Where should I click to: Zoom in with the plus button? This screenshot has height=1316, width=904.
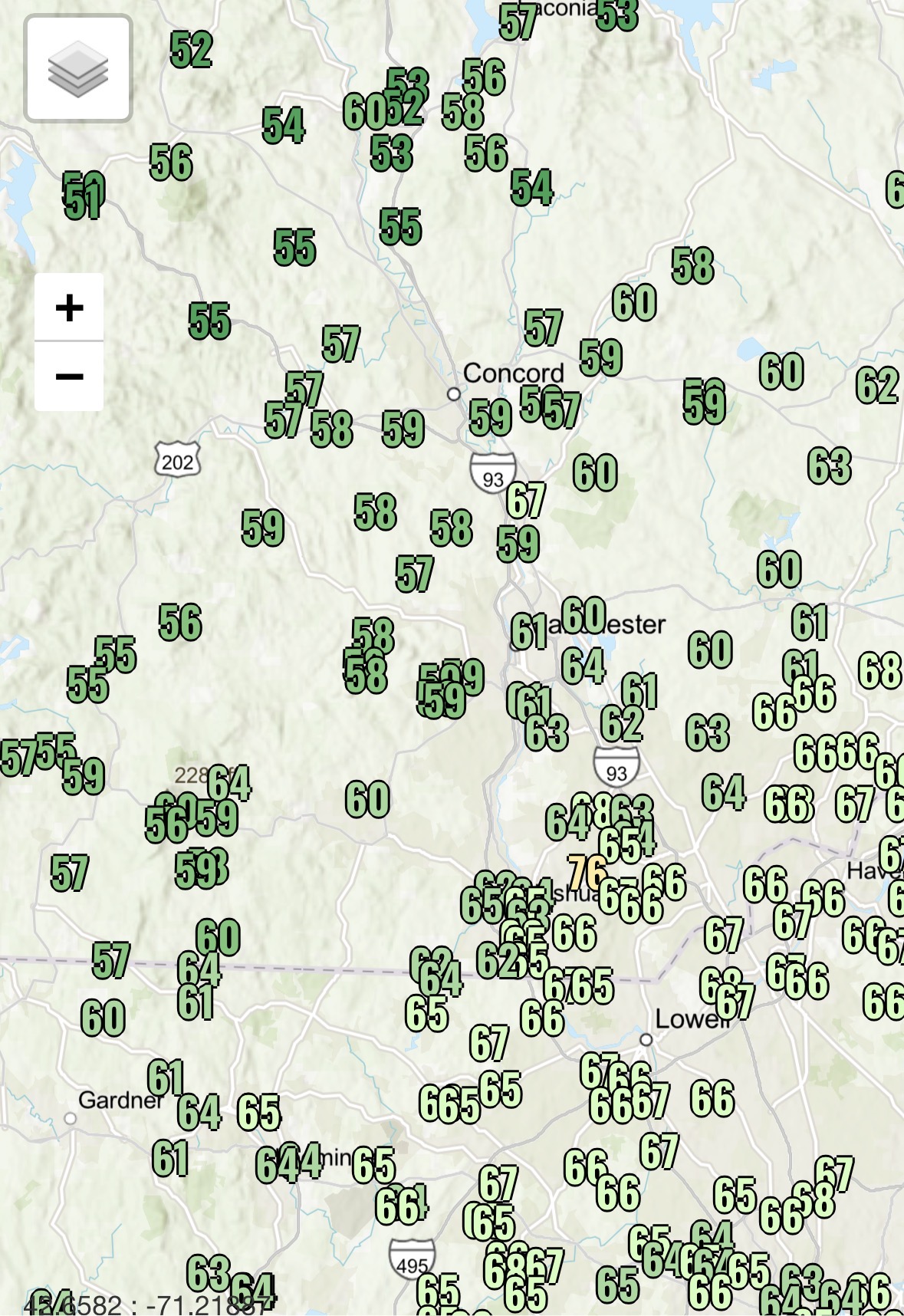click(x=69, y=308)
